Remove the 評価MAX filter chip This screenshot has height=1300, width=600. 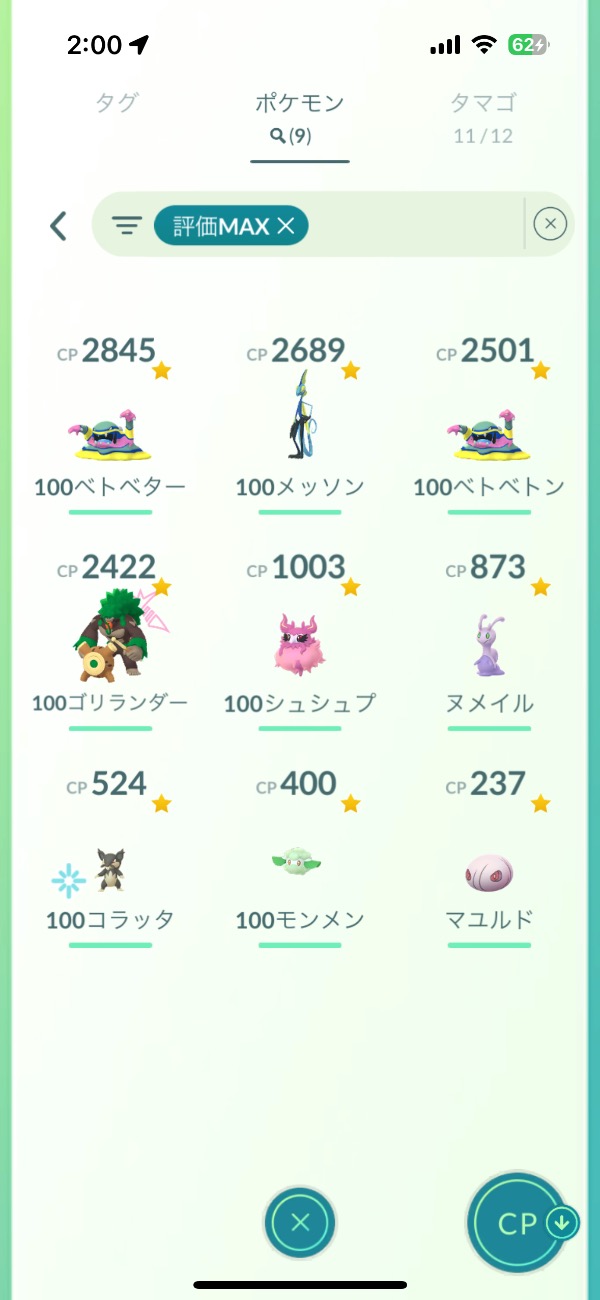(x=286, y=227)
